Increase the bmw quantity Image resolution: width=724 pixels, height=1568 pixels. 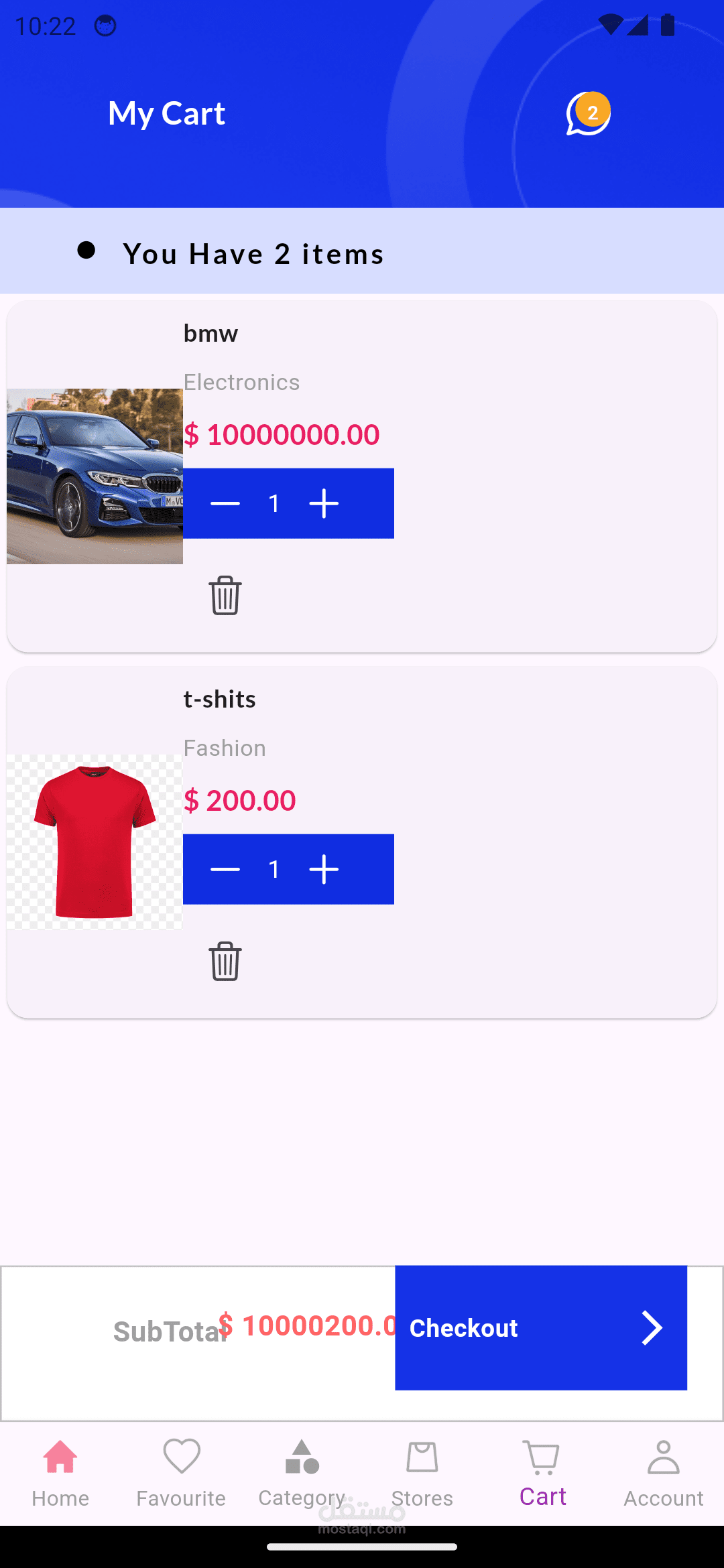tap(324, 503)
